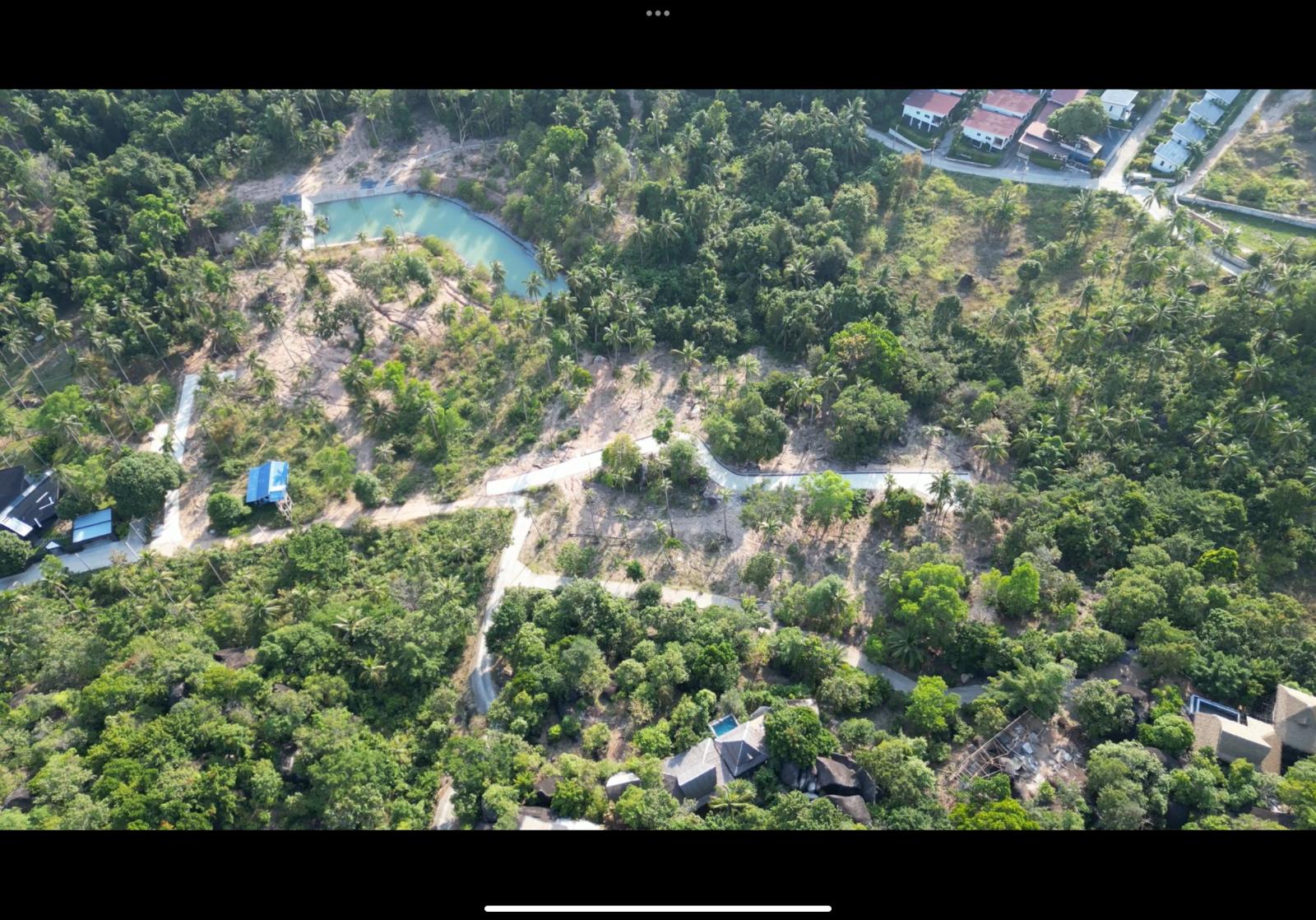
Task: Open the multitasking three-dot menu
Action: click(x=657, y=13)
